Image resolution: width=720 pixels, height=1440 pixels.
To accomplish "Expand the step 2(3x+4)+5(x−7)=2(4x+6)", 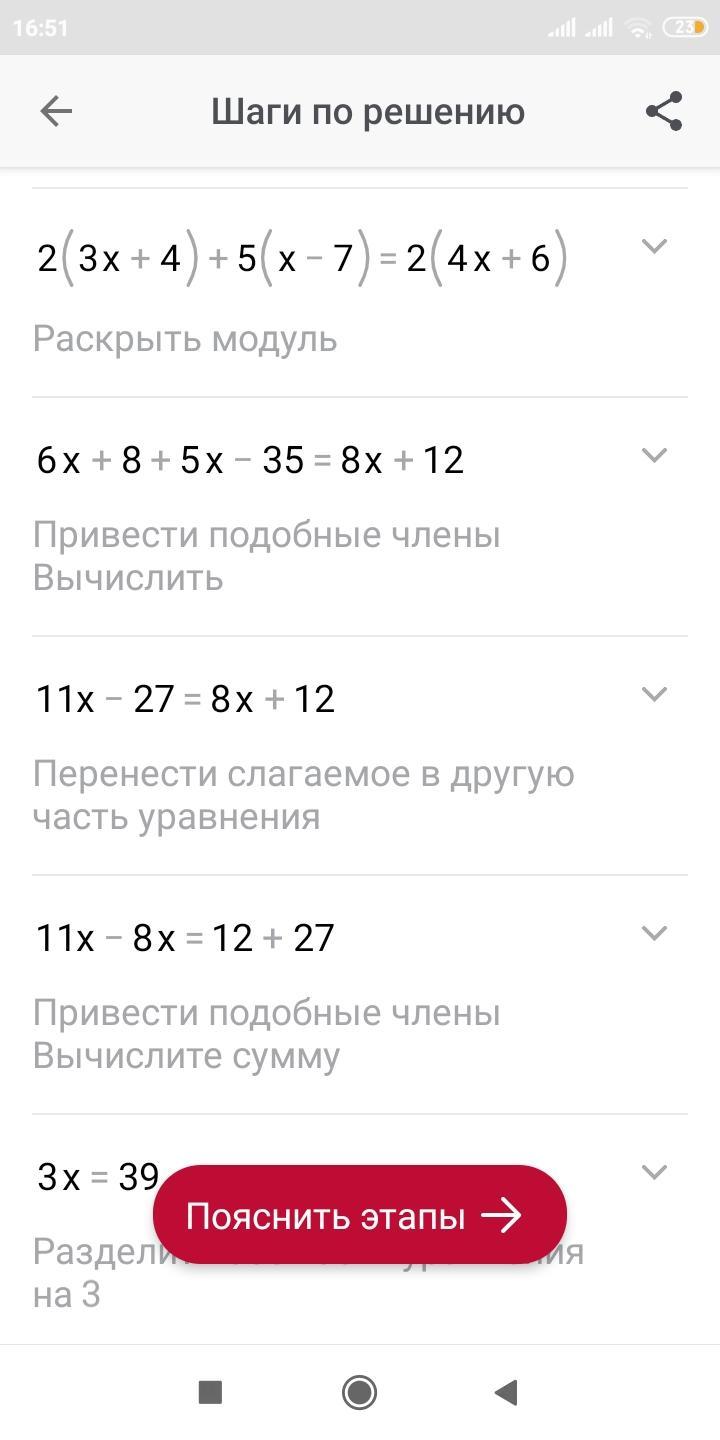I will 653,246.
